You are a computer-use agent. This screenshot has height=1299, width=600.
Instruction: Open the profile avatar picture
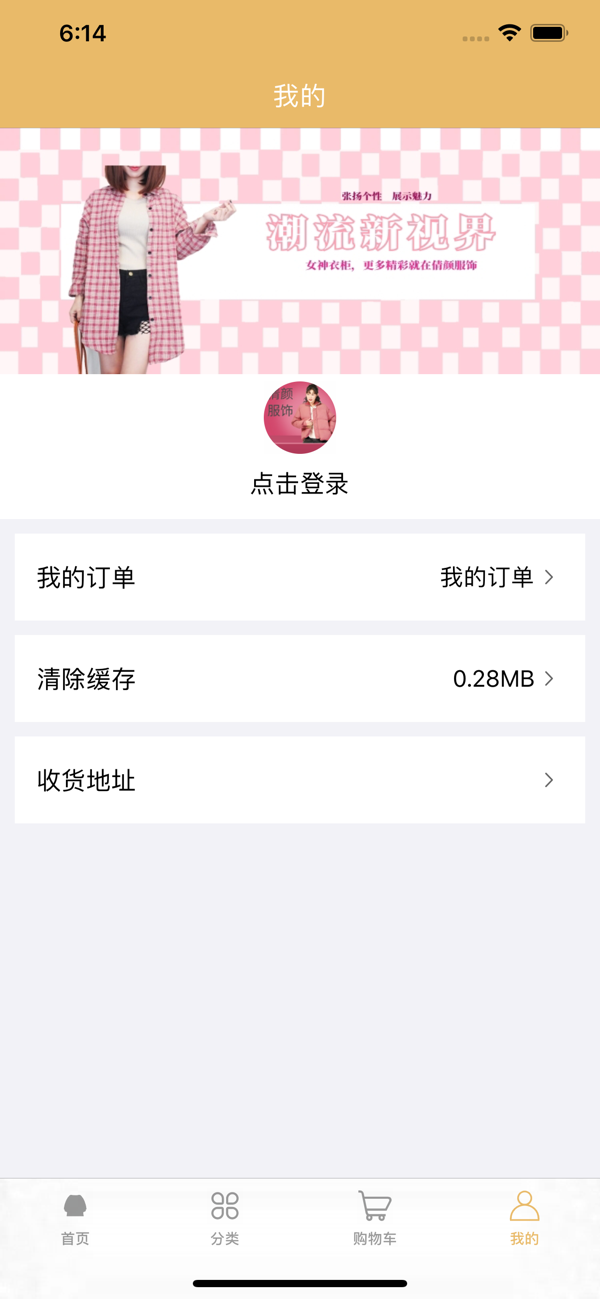300,418
